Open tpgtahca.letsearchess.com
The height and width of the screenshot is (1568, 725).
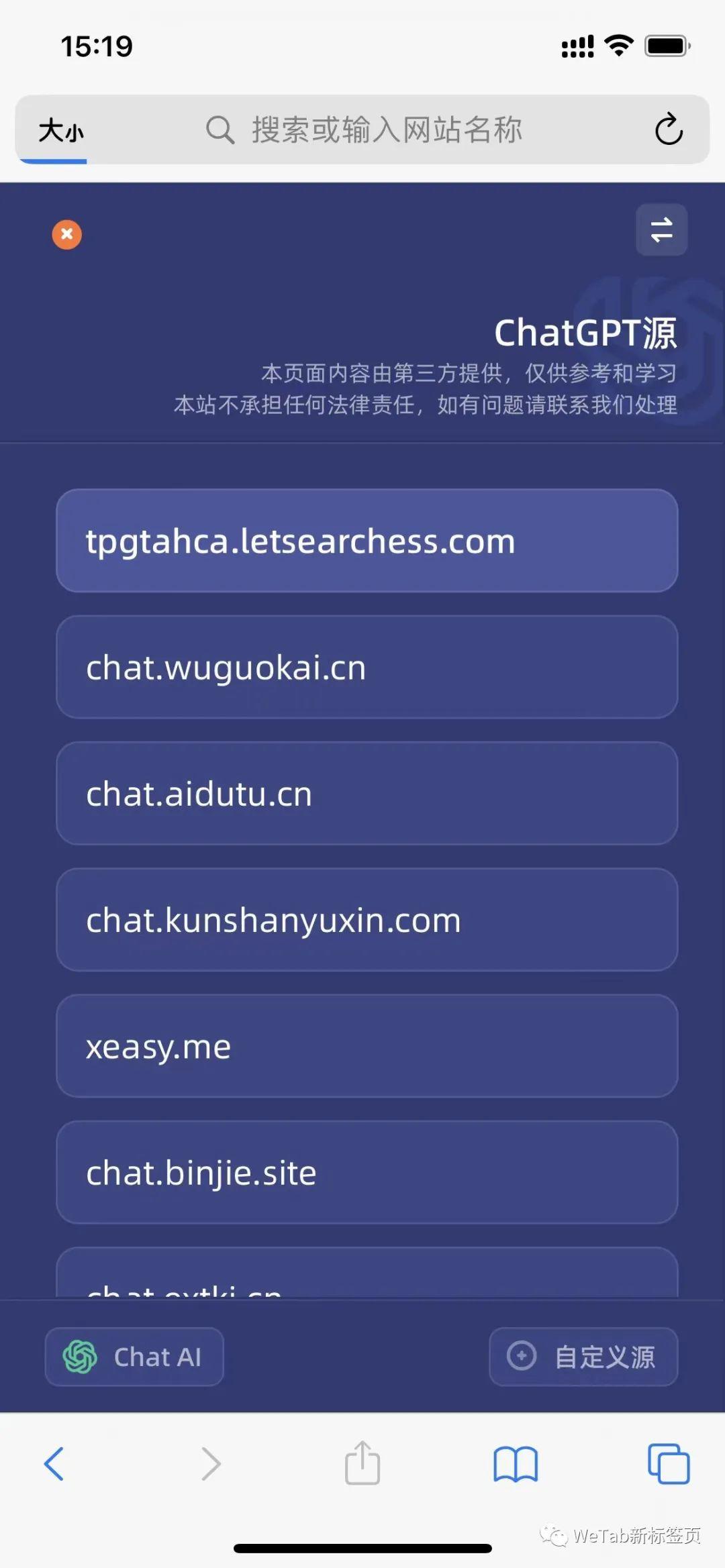367,541
